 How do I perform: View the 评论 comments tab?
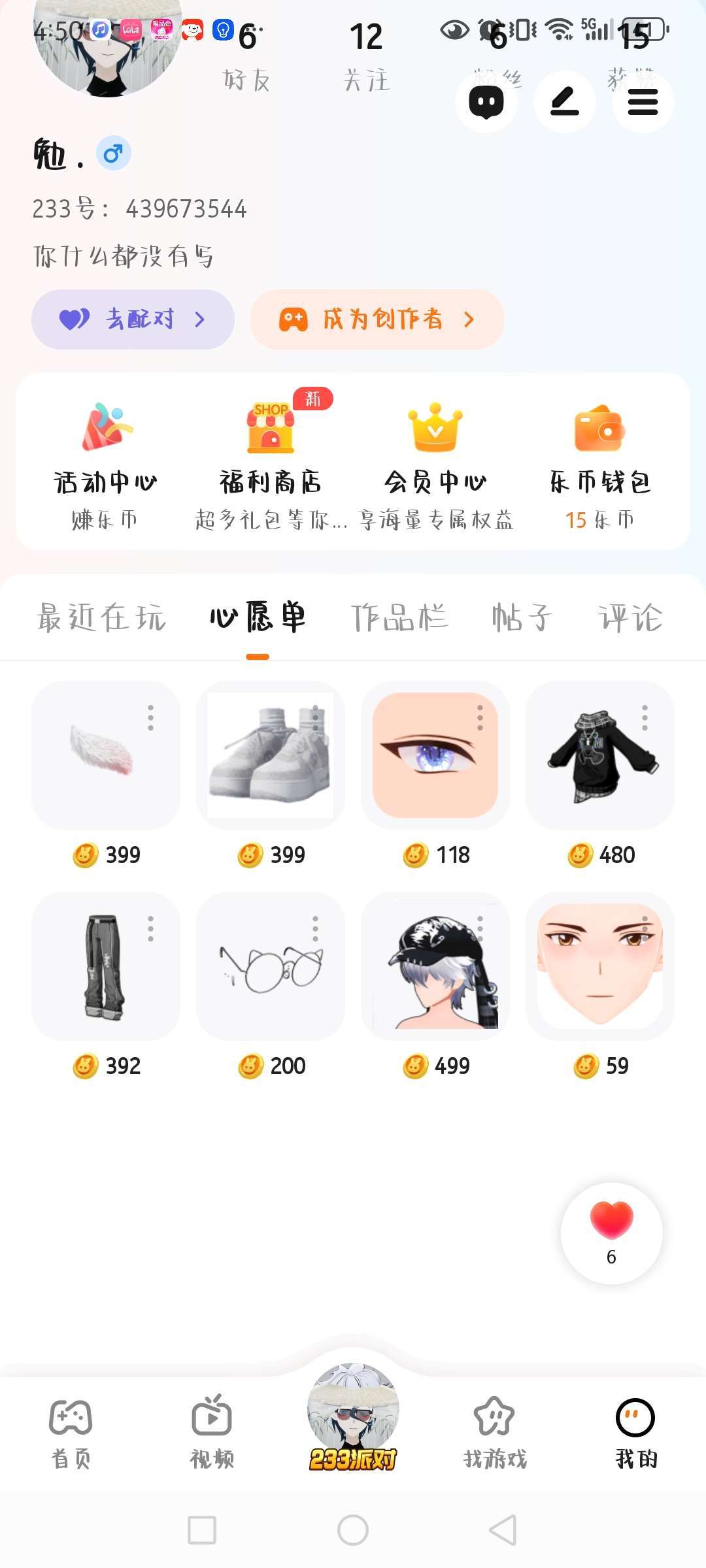(630, 618)
